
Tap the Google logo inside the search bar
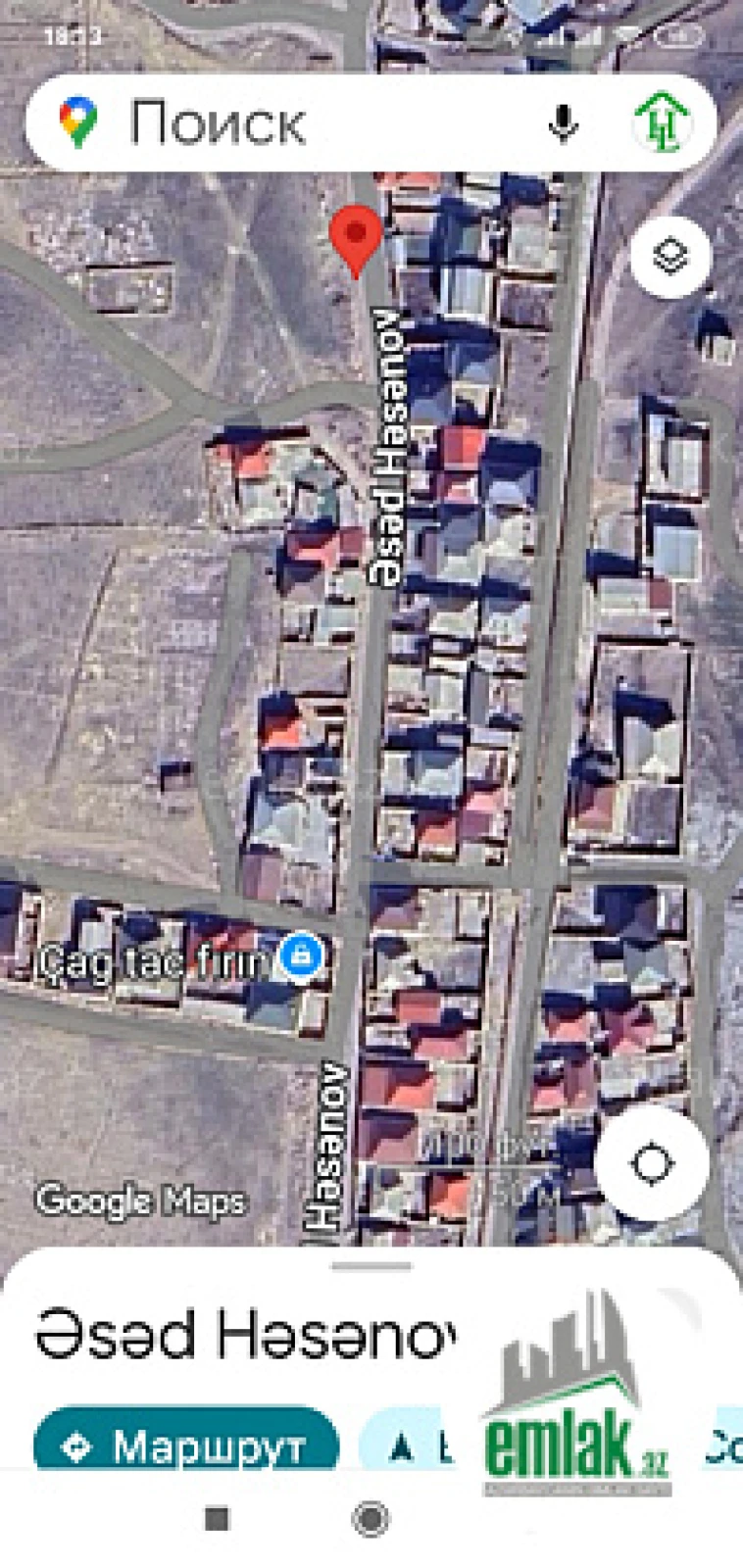[x=77, y=122]
